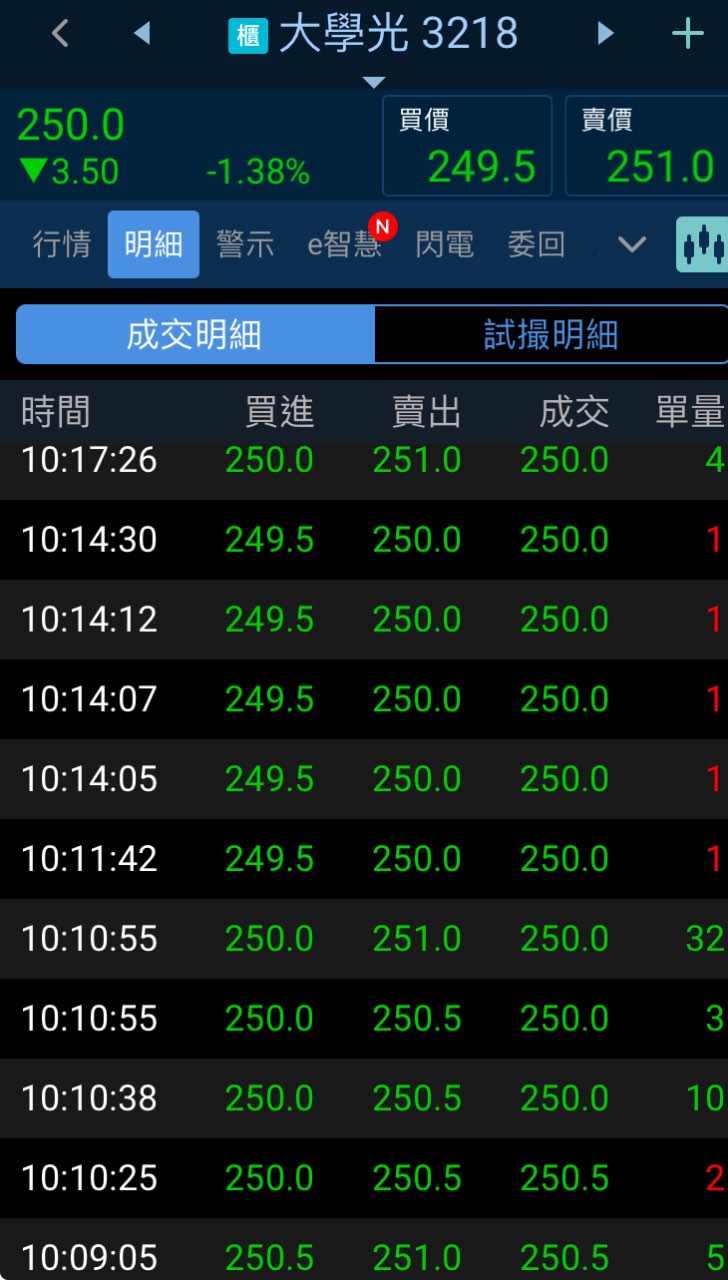Open the e智慧 tab
The image size is (728, 1280).
coord(345,244)
